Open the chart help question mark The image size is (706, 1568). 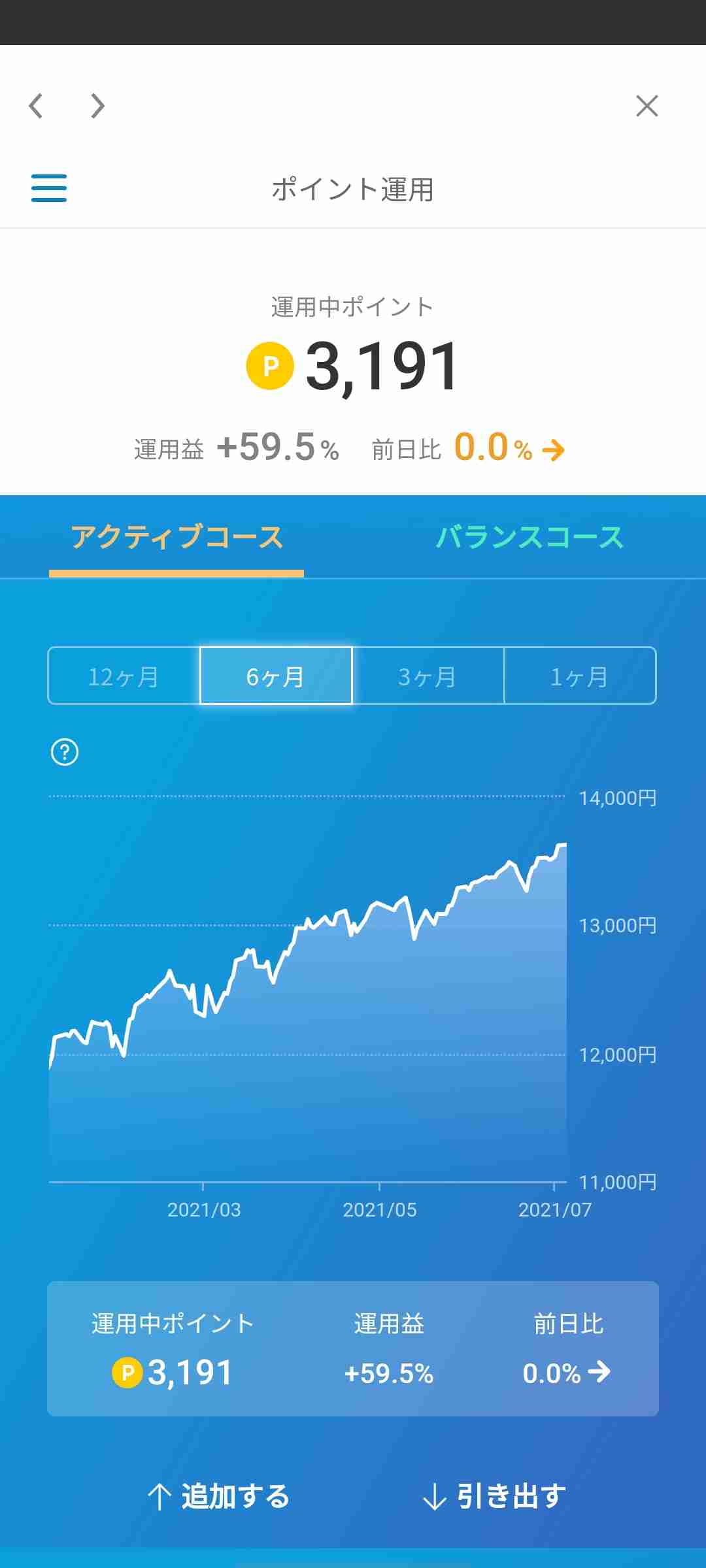(65, 753)
